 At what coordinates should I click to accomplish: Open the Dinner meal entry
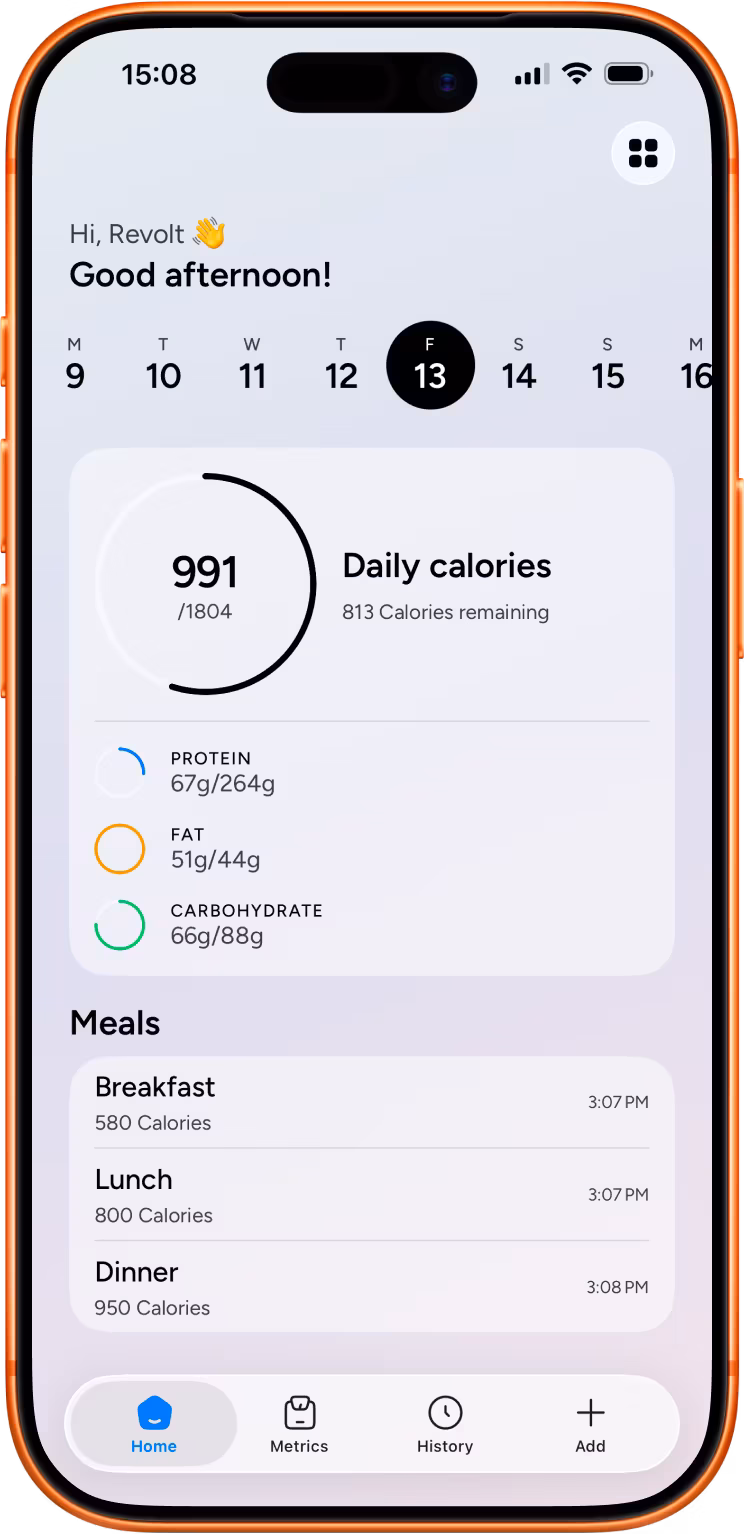[x=371, y=1288]
